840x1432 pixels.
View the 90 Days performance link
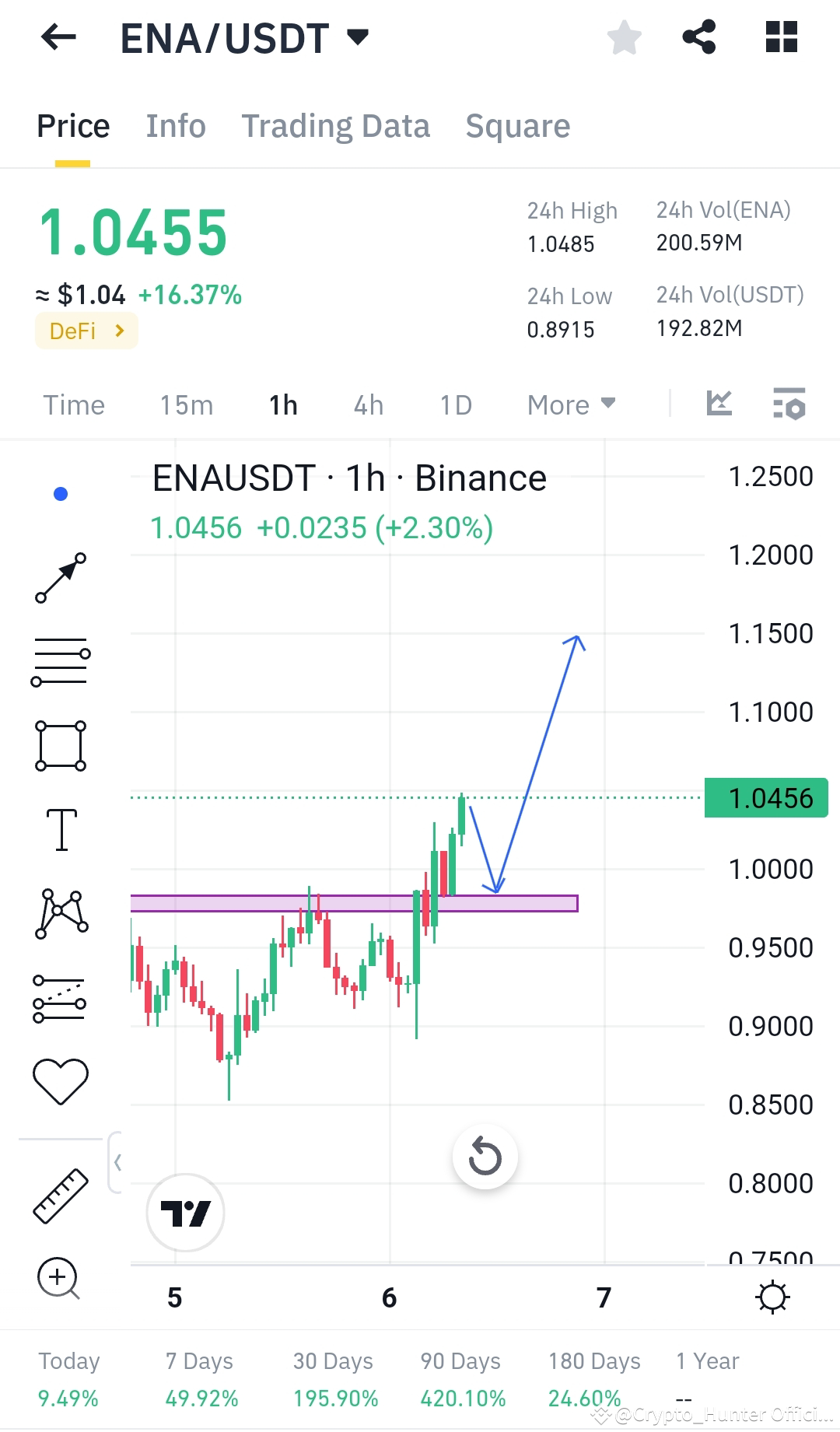click(459, 1361)
